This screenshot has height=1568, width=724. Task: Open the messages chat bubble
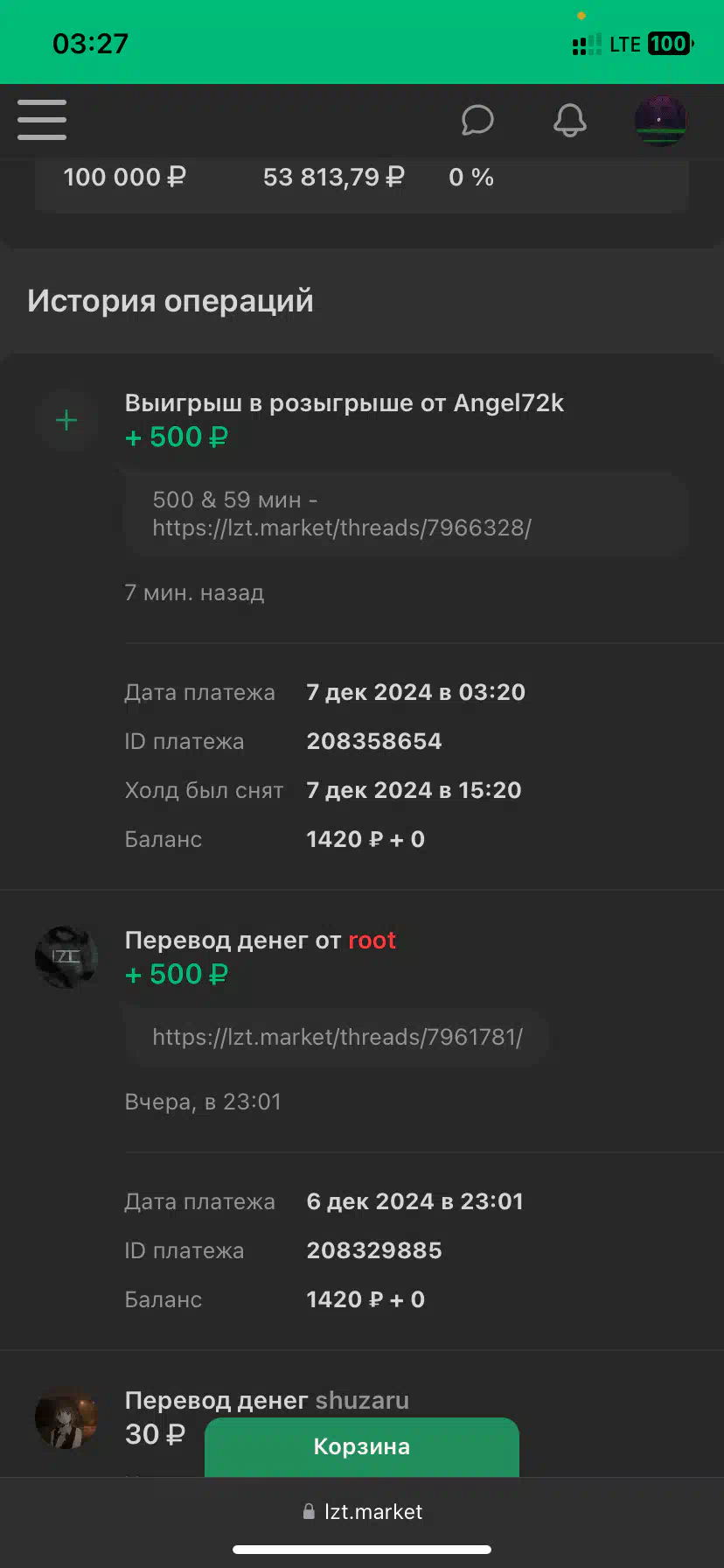coord(477,120)
